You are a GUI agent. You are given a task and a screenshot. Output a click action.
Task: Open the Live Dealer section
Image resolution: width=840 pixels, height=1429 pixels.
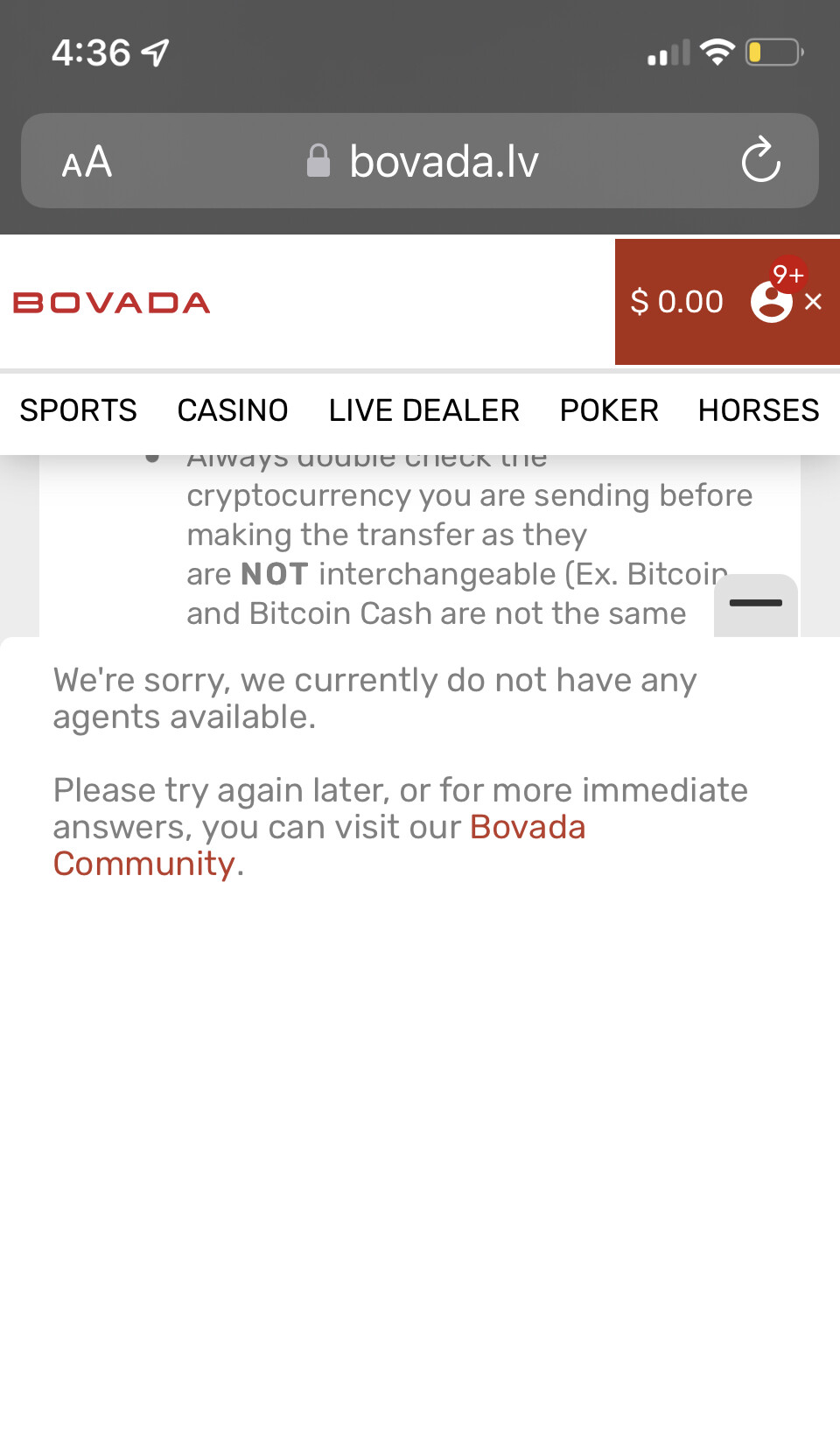(423, 410)
